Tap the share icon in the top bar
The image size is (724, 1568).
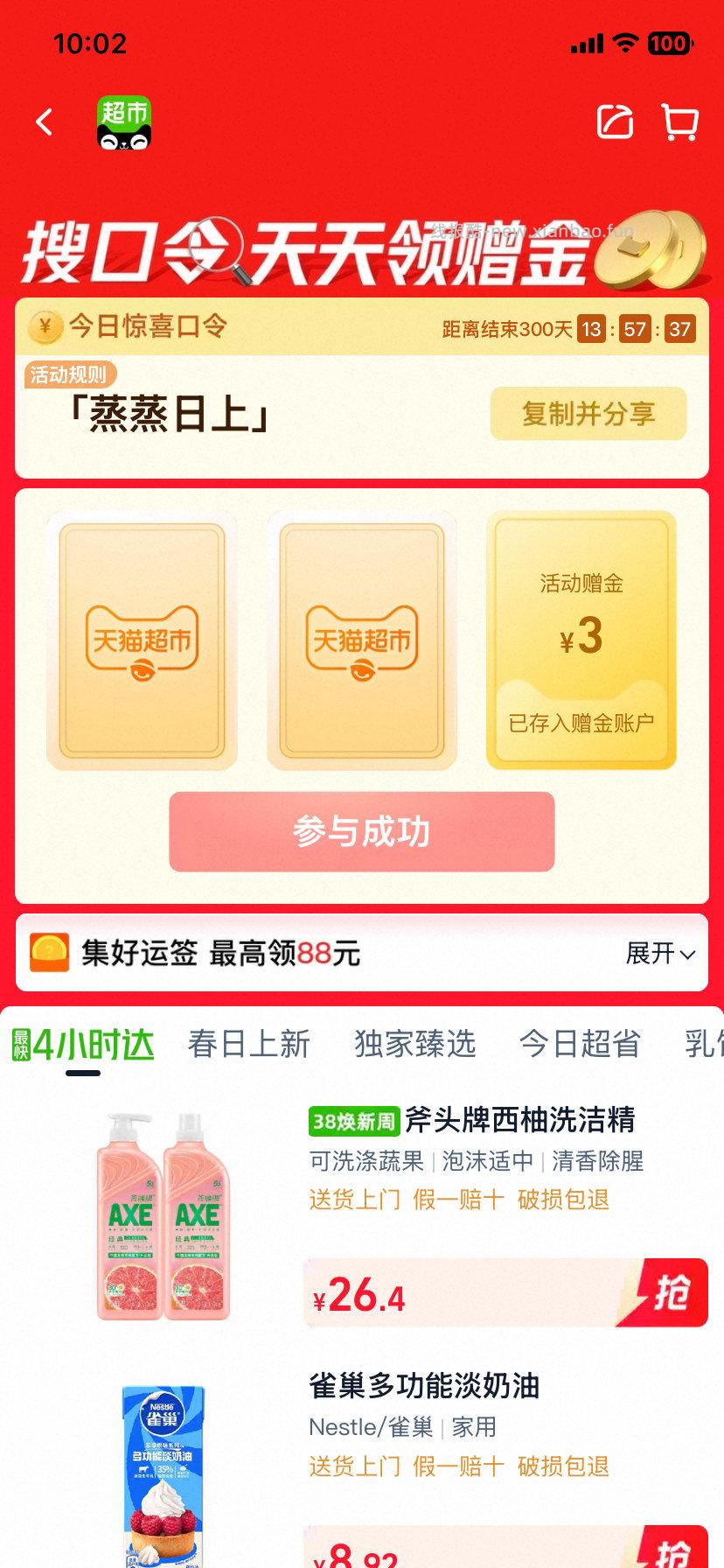click(x=615, y=122)
